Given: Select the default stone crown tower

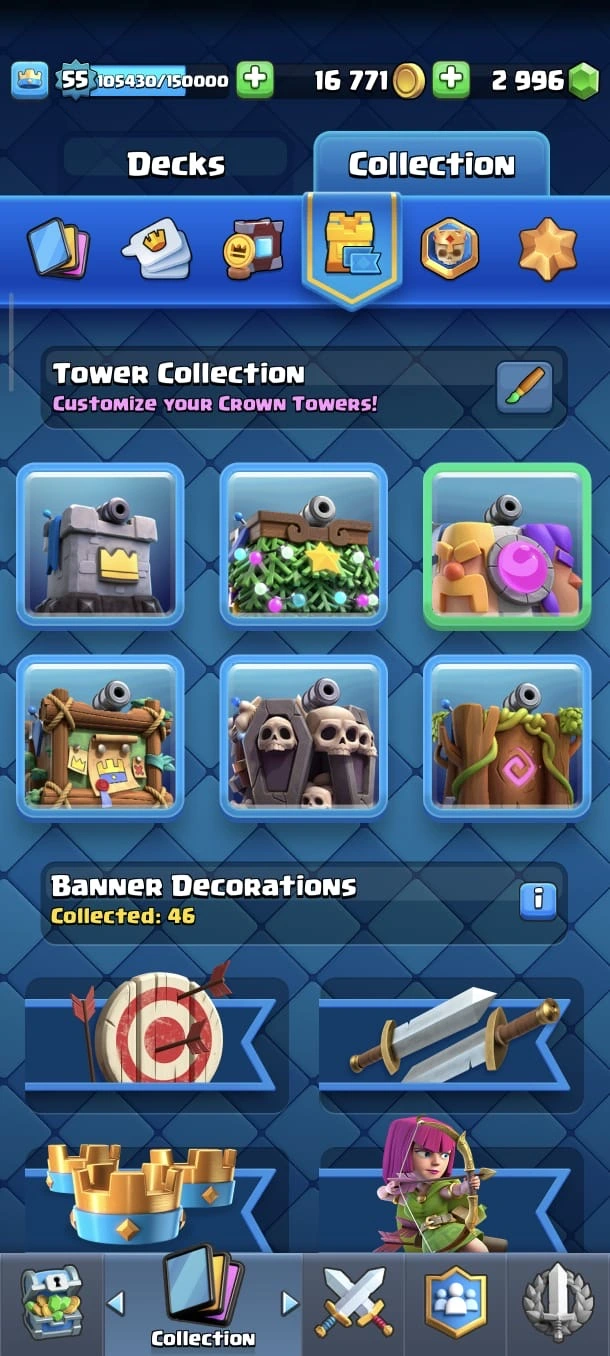Looking at the screenshot, I should coord(100,544).
